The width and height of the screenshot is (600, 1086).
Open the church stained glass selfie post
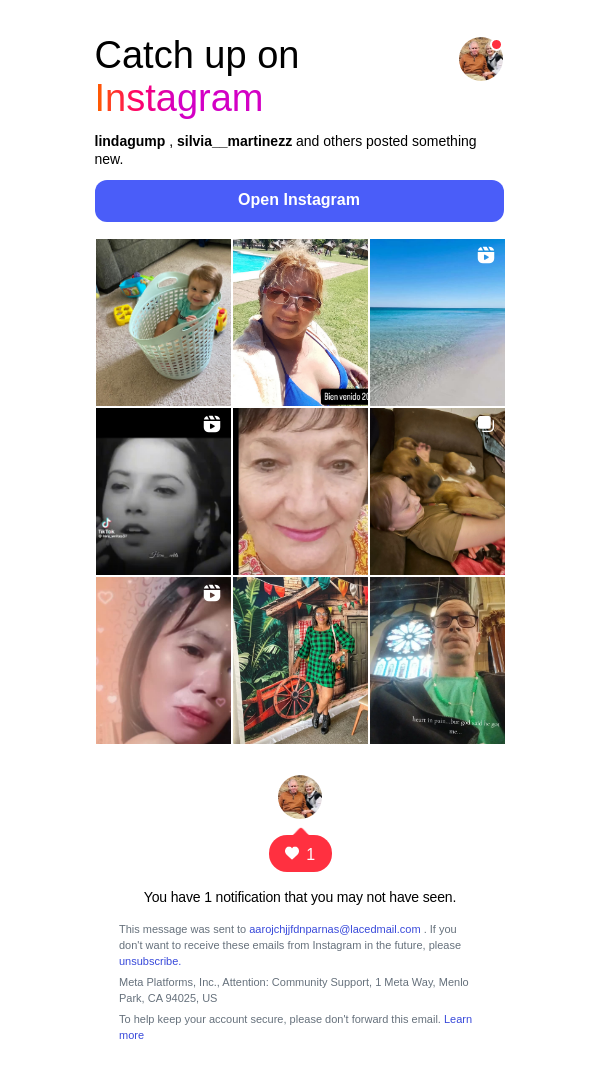click(437, 660)
